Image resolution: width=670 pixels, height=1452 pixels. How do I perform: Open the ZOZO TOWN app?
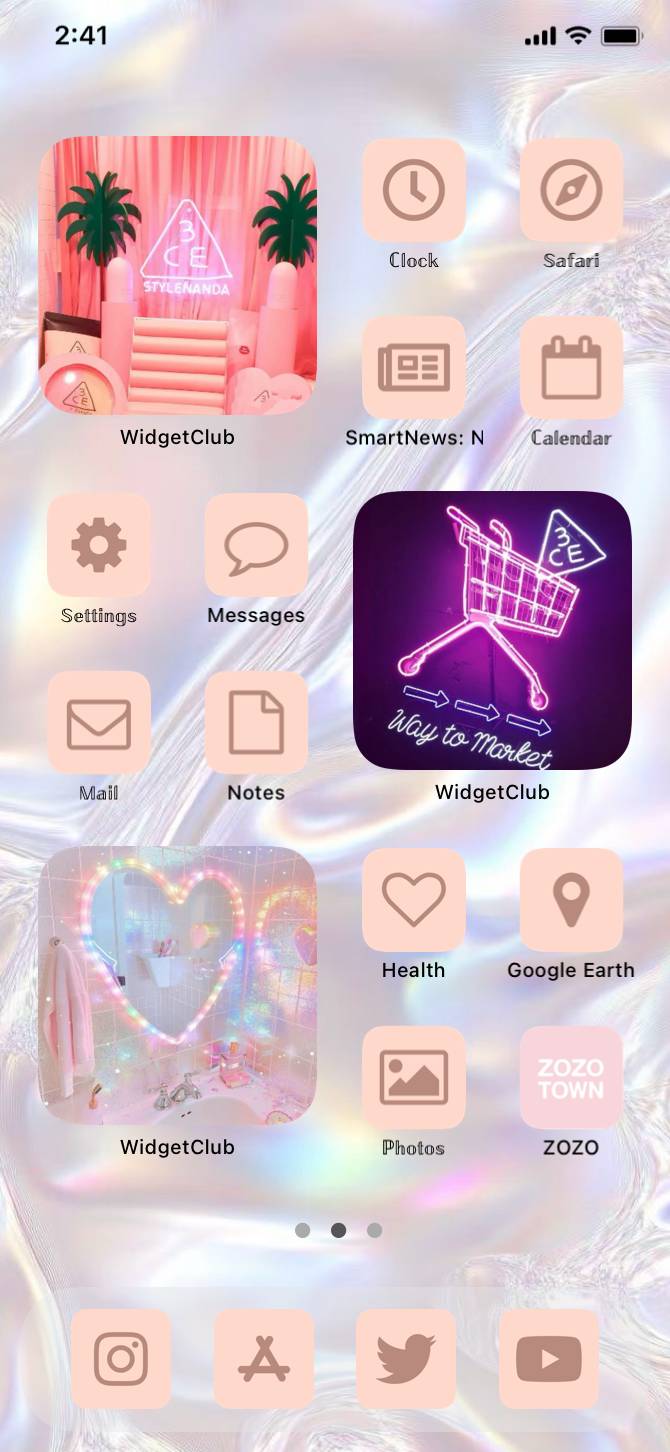click(571, 1078)
